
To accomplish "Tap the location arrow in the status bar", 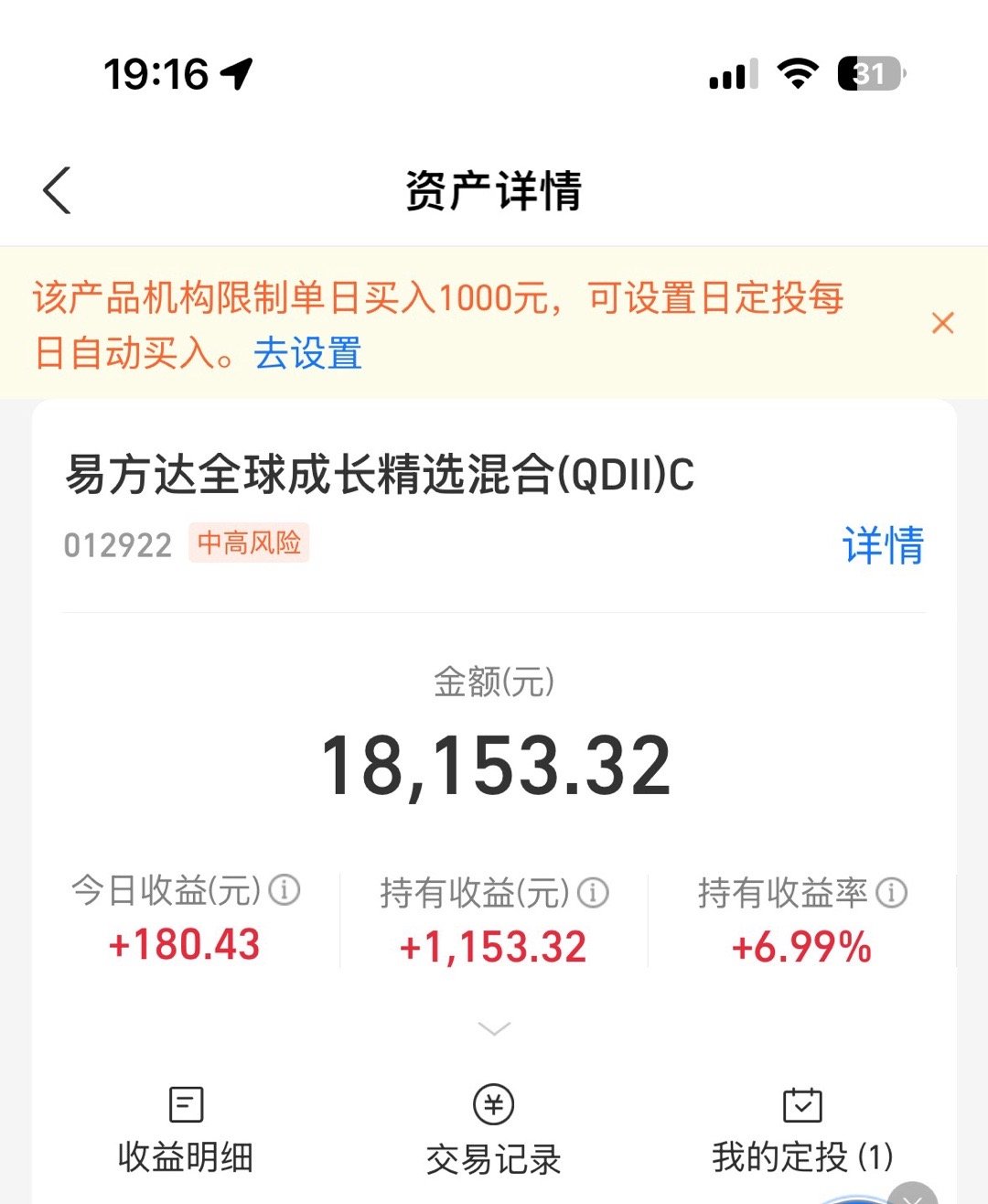I will pyautogui.click(x=237, y=75).
